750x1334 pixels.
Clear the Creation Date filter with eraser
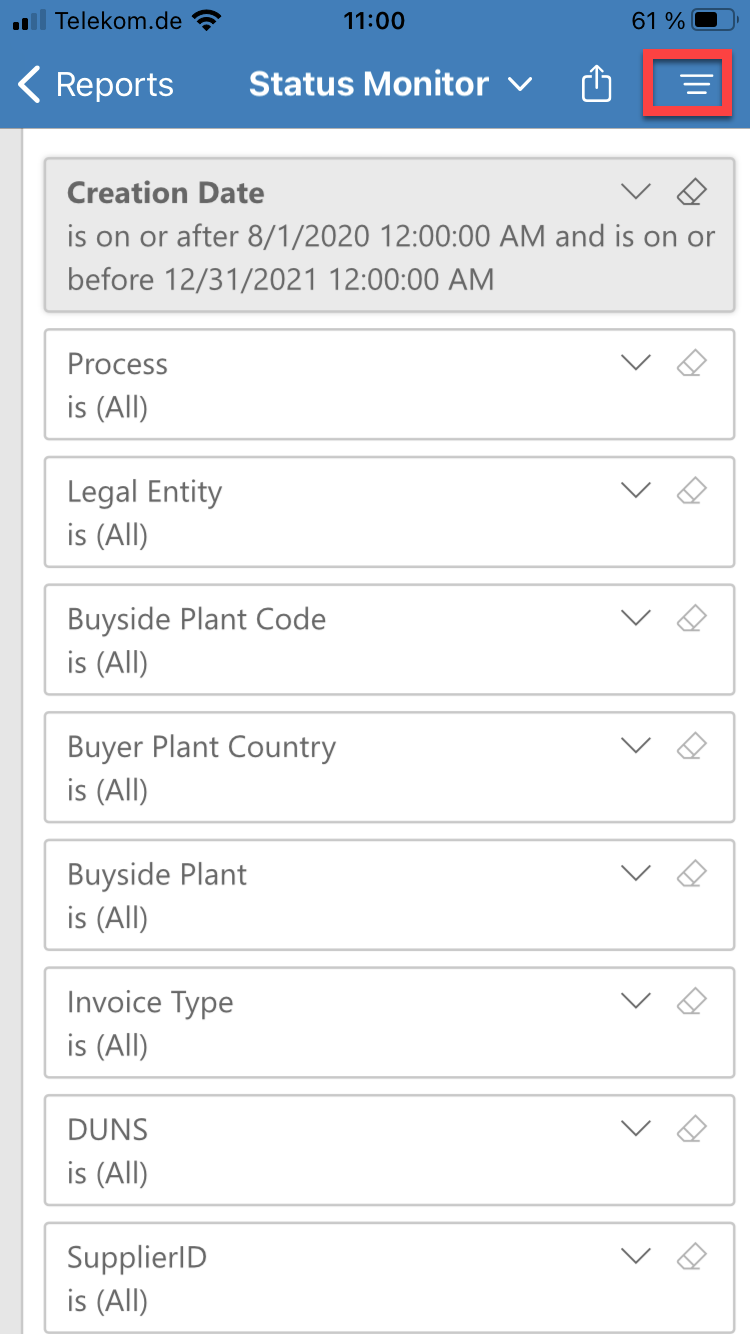click(692, 191)
